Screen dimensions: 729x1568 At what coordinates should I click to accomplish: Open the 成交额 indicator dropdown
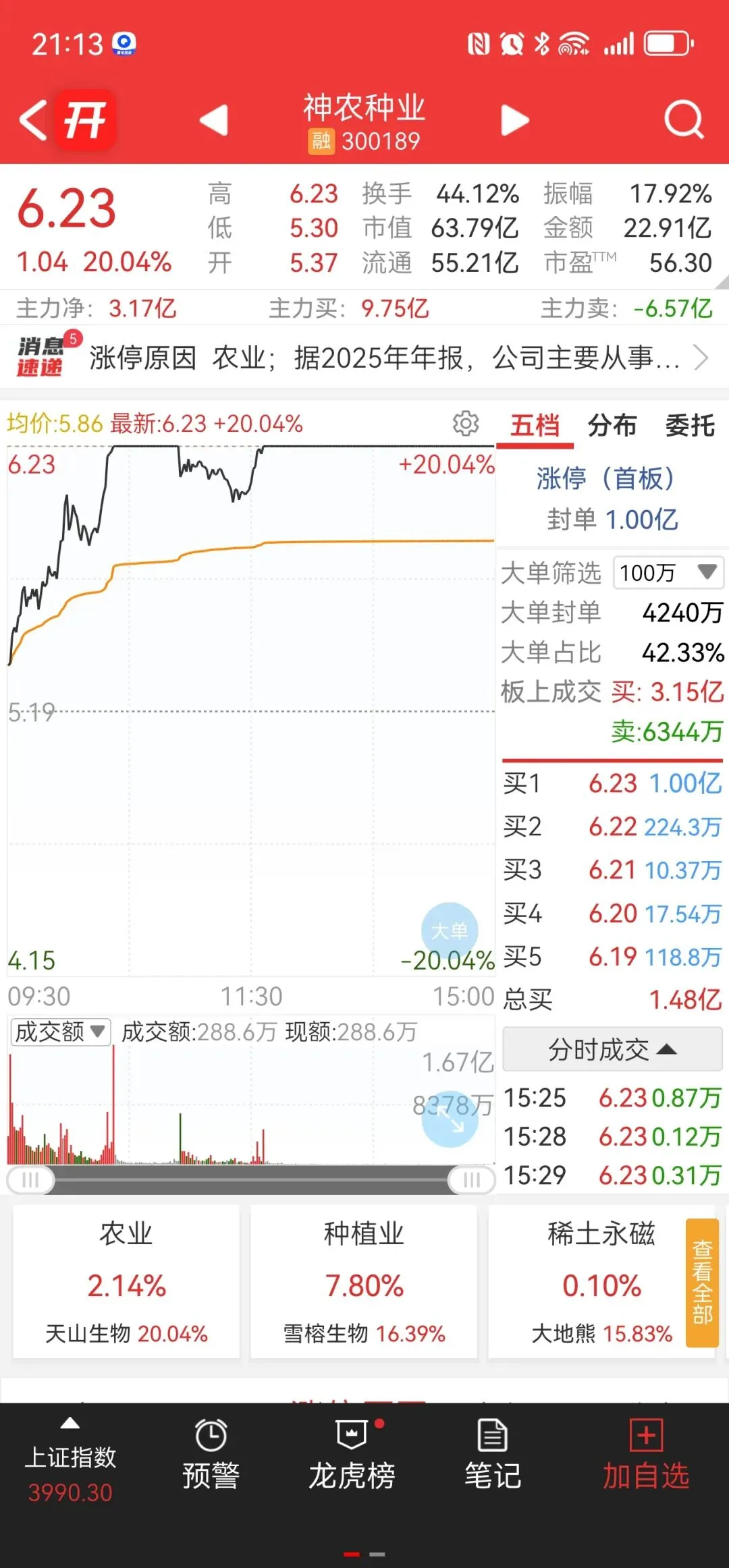(61, 1032)
